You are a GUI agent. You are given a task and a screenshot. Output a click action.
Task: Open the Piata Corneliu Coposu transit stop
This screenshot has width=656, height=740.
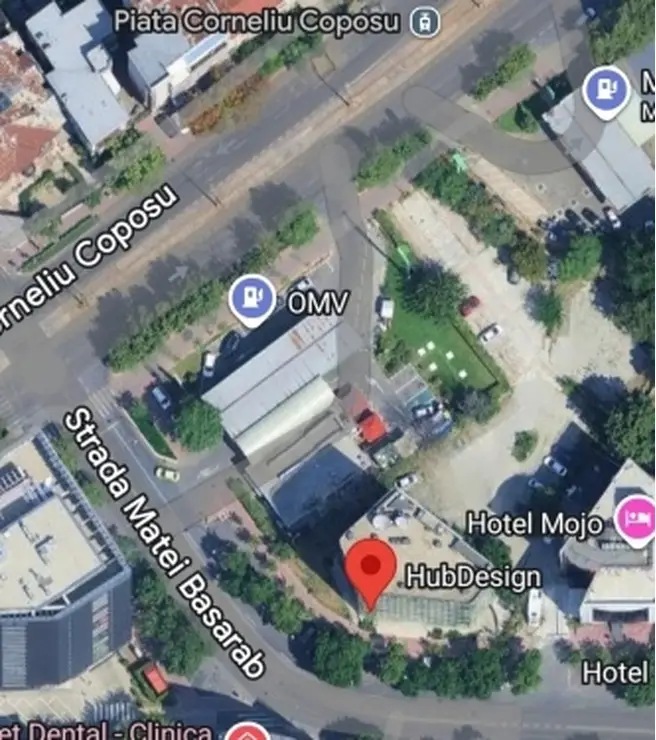(x=425, y=21)
